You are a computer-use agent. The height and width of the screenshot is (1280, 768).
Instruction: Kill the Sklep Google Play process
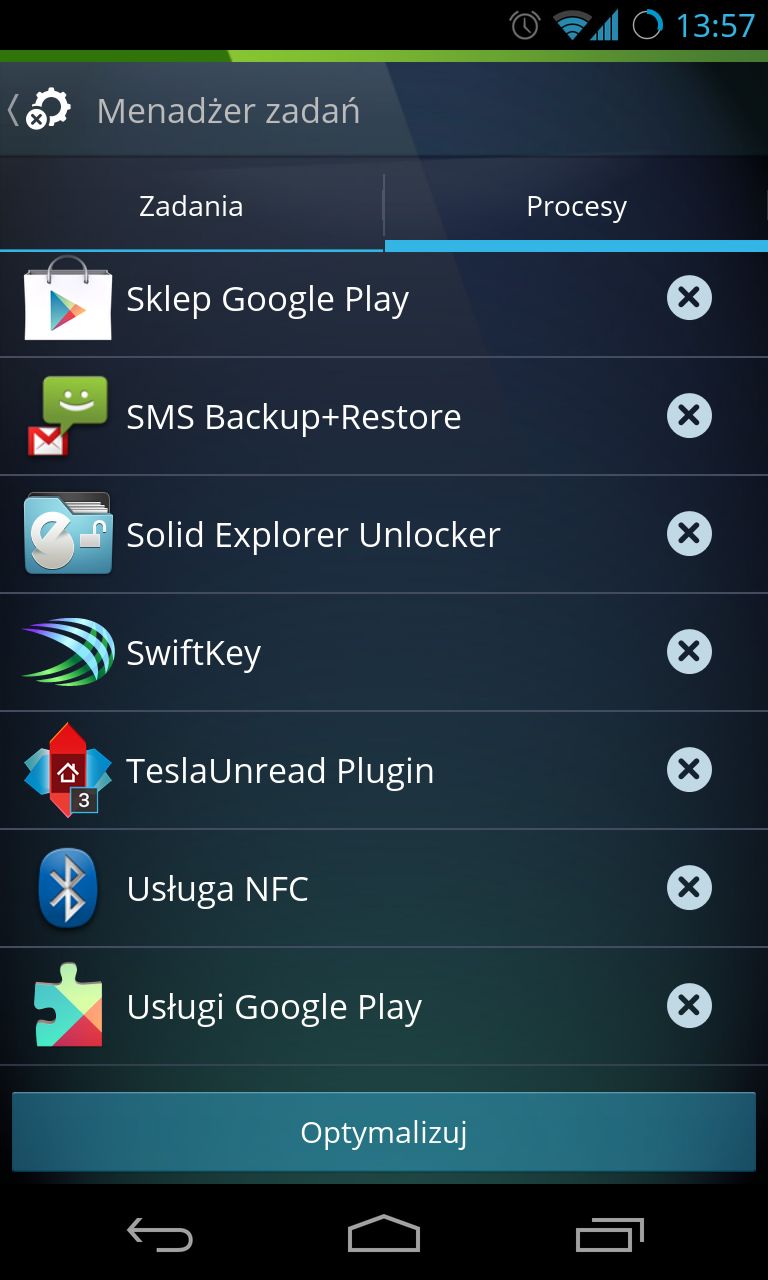tap(689, 298)
